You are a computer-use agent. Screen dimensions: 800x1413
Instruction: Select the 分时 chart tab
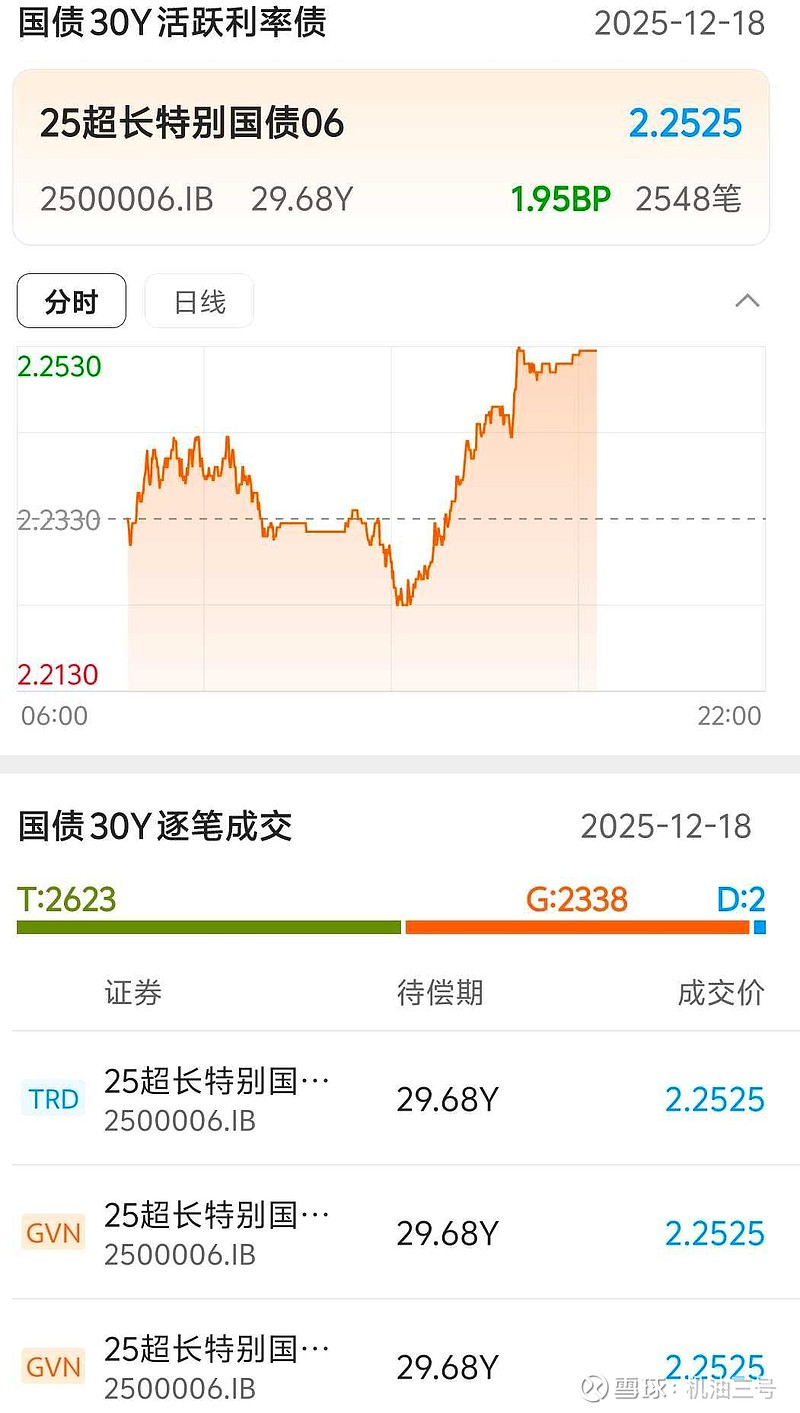(x=70, y=300)
